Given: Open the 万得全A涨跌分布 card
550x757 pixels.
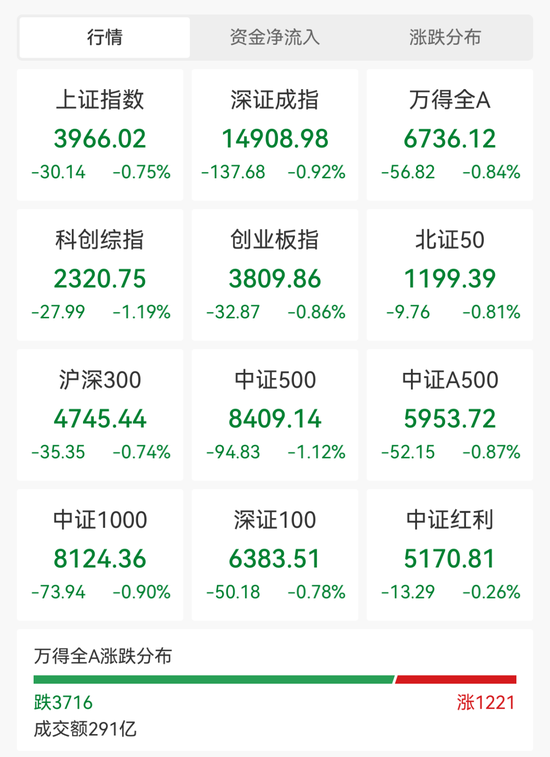Looking at the screenshot, I should (x=275, y=690).
